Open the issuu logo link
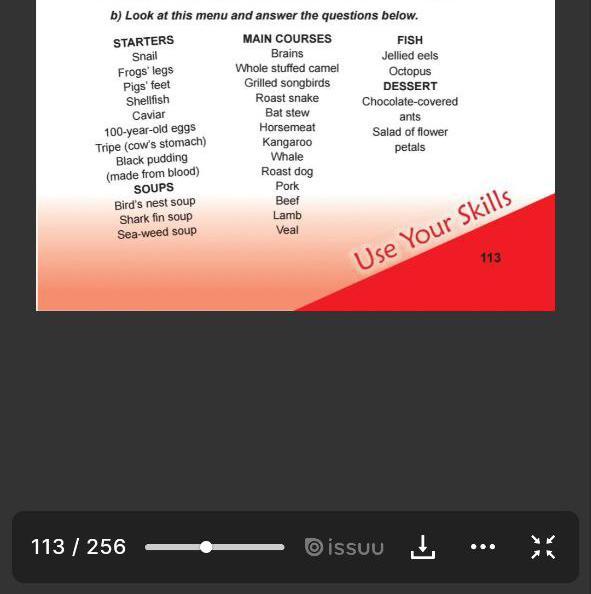Image resolution: width=591 pixels, height=594 pixels. coord(344,547)
